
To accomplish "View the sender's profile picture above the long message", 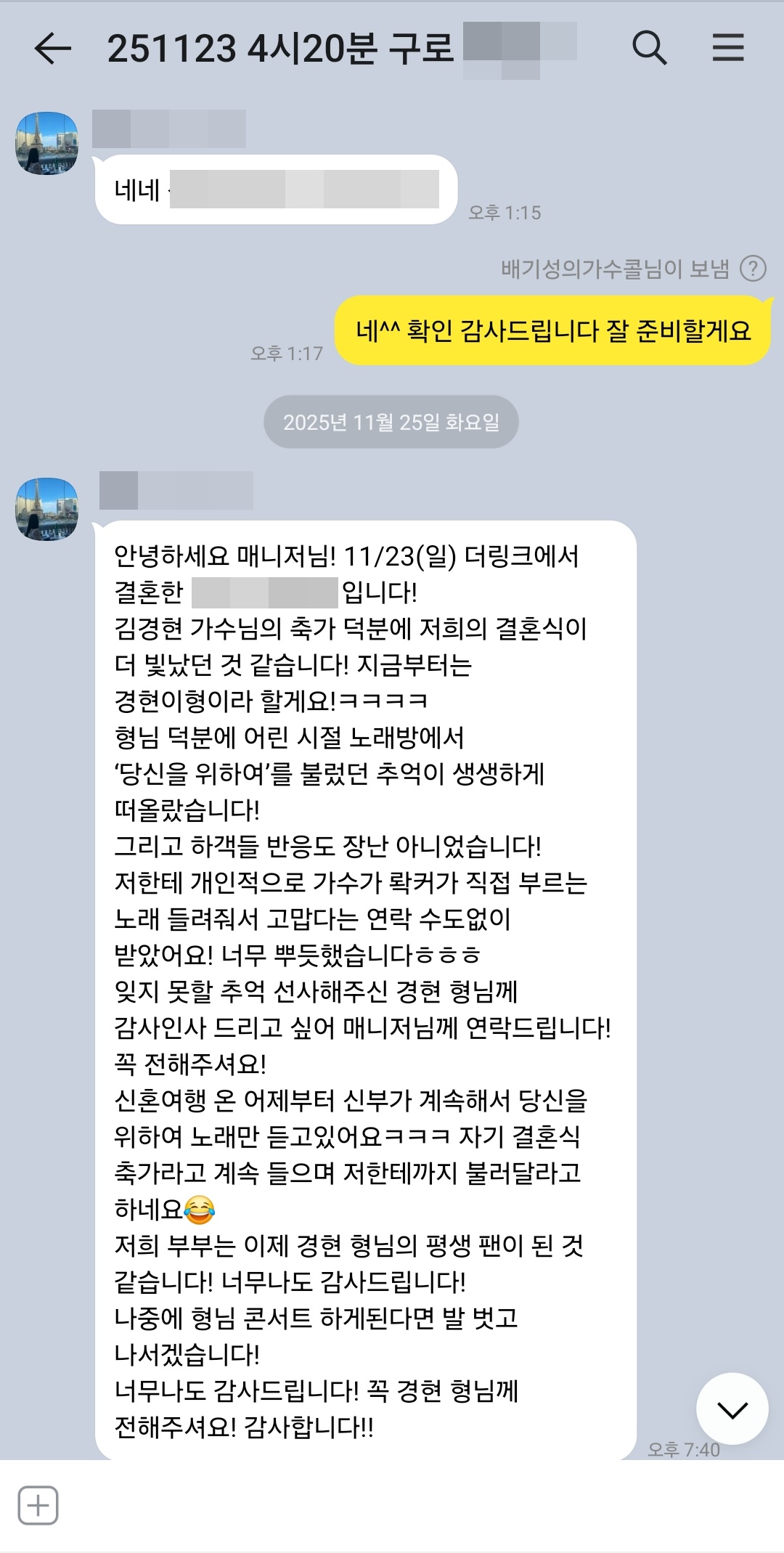I will pyautogui.click(x=46, y=508).
